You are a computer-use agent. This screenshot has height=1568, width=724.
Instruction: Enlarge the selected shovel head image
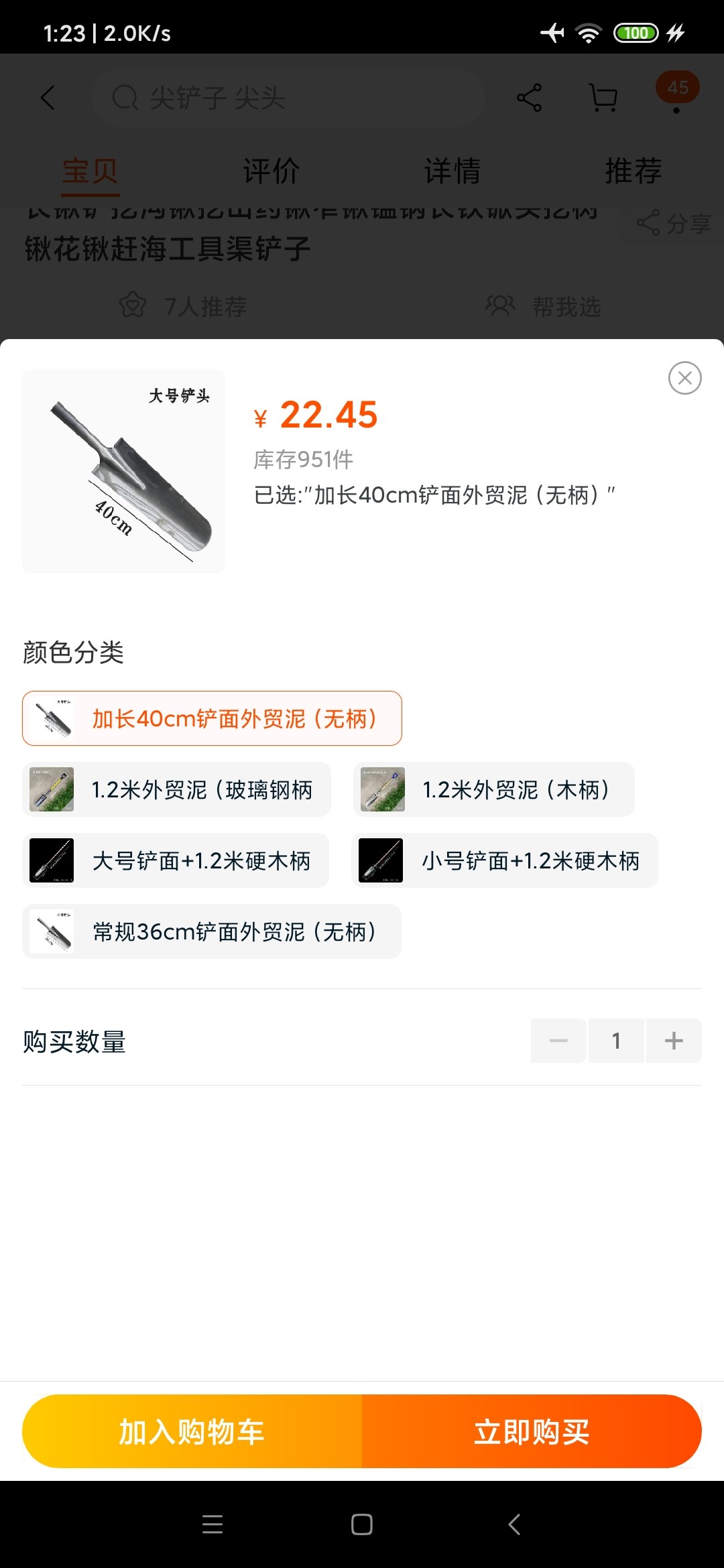124,472
